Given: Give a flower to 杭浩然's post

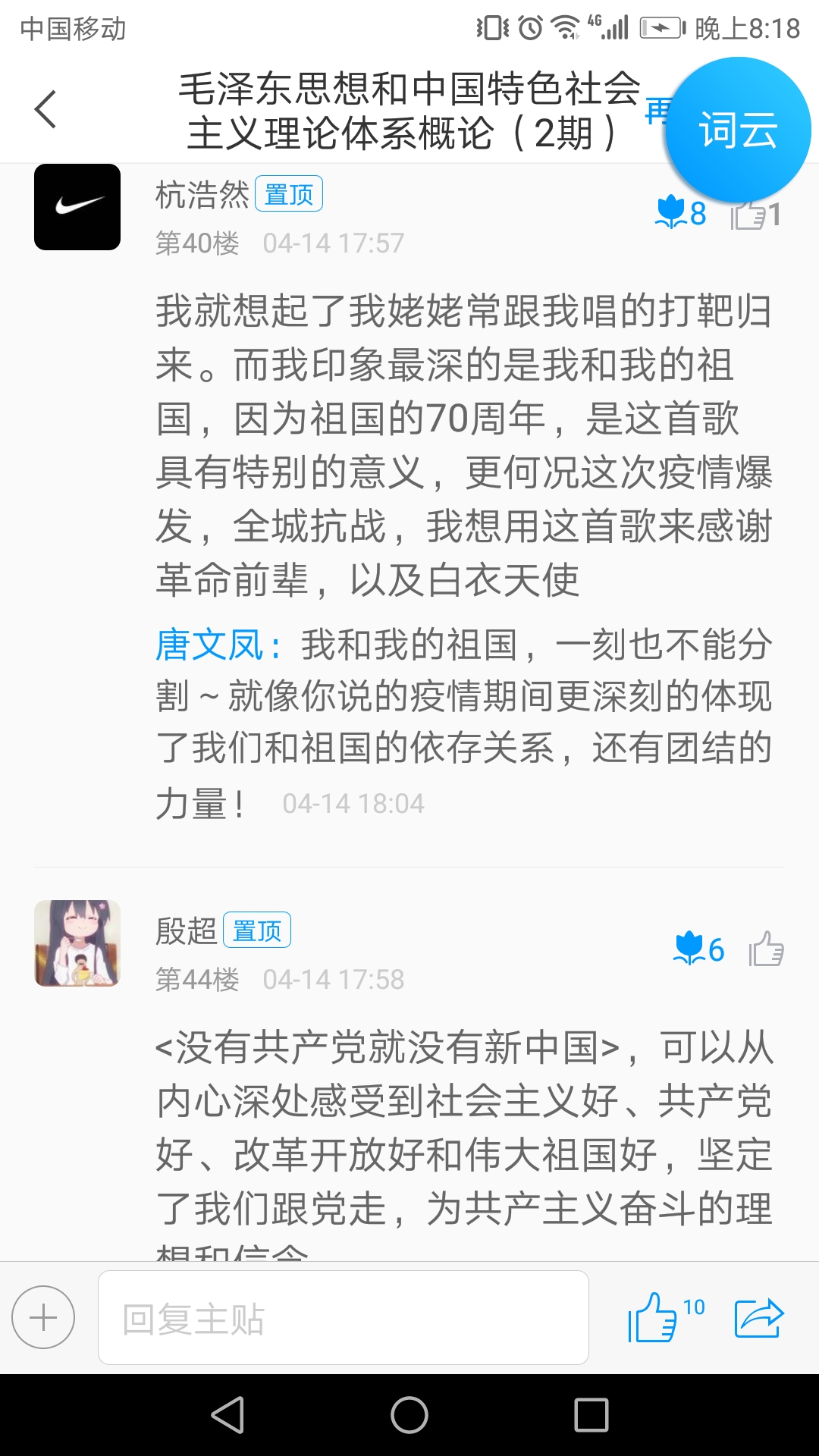Looking at the screenshot, I should tap(680, 213).
